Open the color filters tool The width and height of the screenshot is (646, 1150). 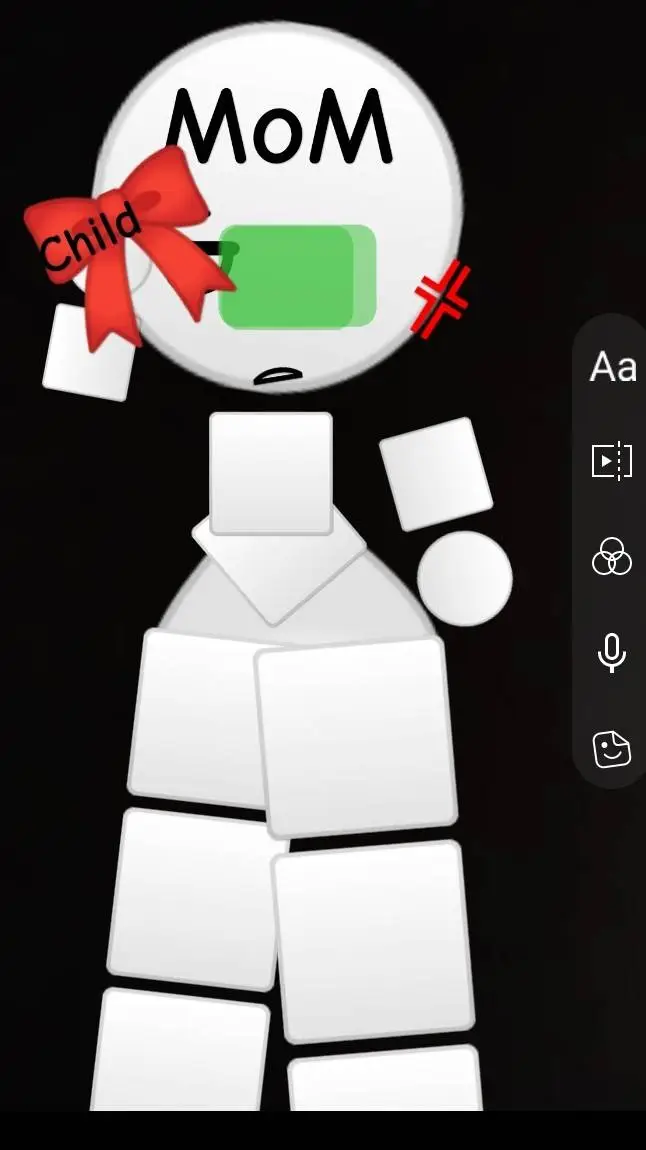[x=612, y=556]
